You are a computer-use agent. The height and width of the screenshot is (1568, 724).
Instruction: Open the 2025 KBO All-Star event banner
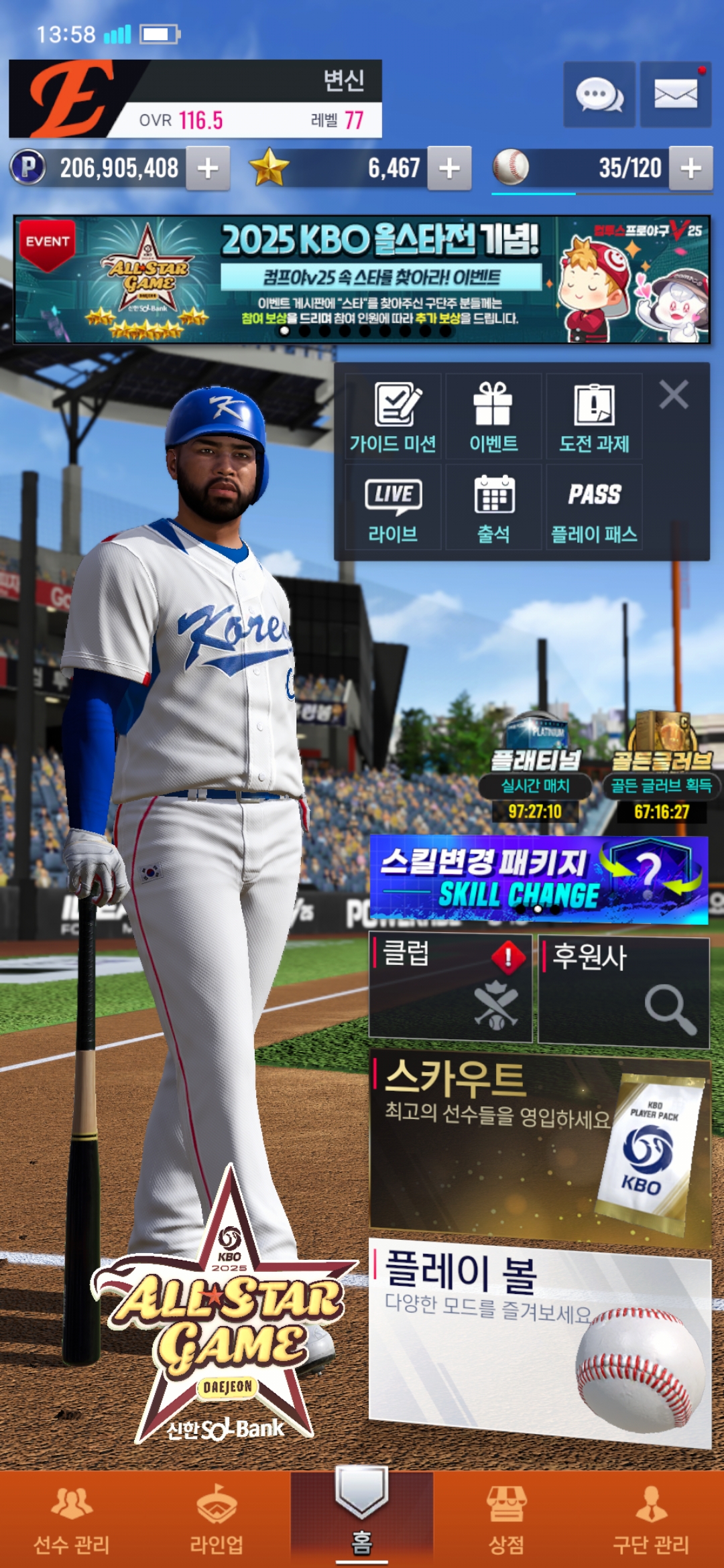coord(362,279)
